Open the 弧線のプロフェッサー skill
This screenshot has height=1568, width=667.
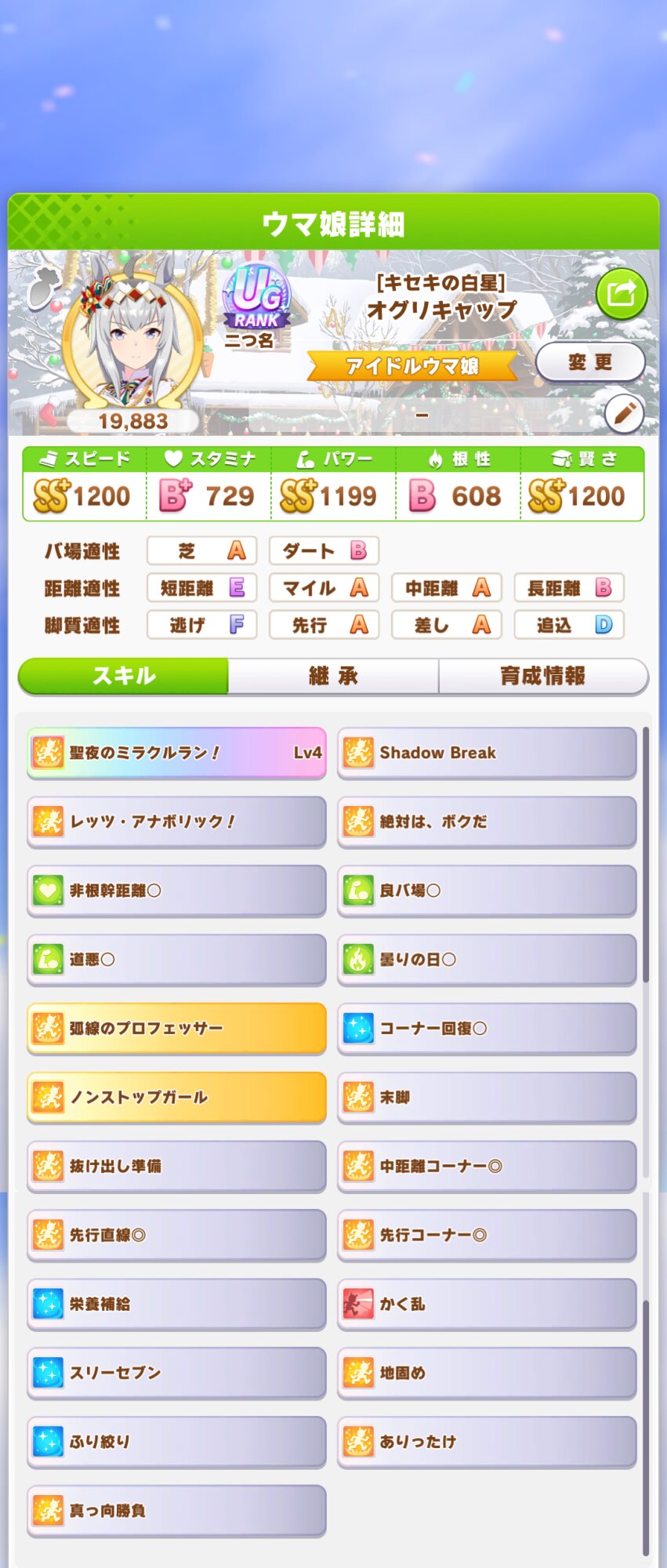(x=176, y=1028)
